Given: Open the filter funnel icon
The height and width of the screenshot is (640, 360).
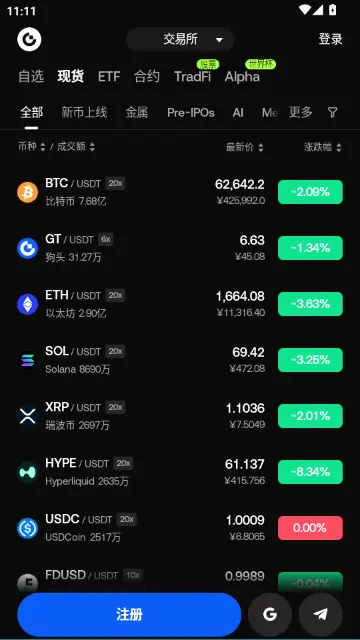Looking at the screenshot, I should 333,112.
